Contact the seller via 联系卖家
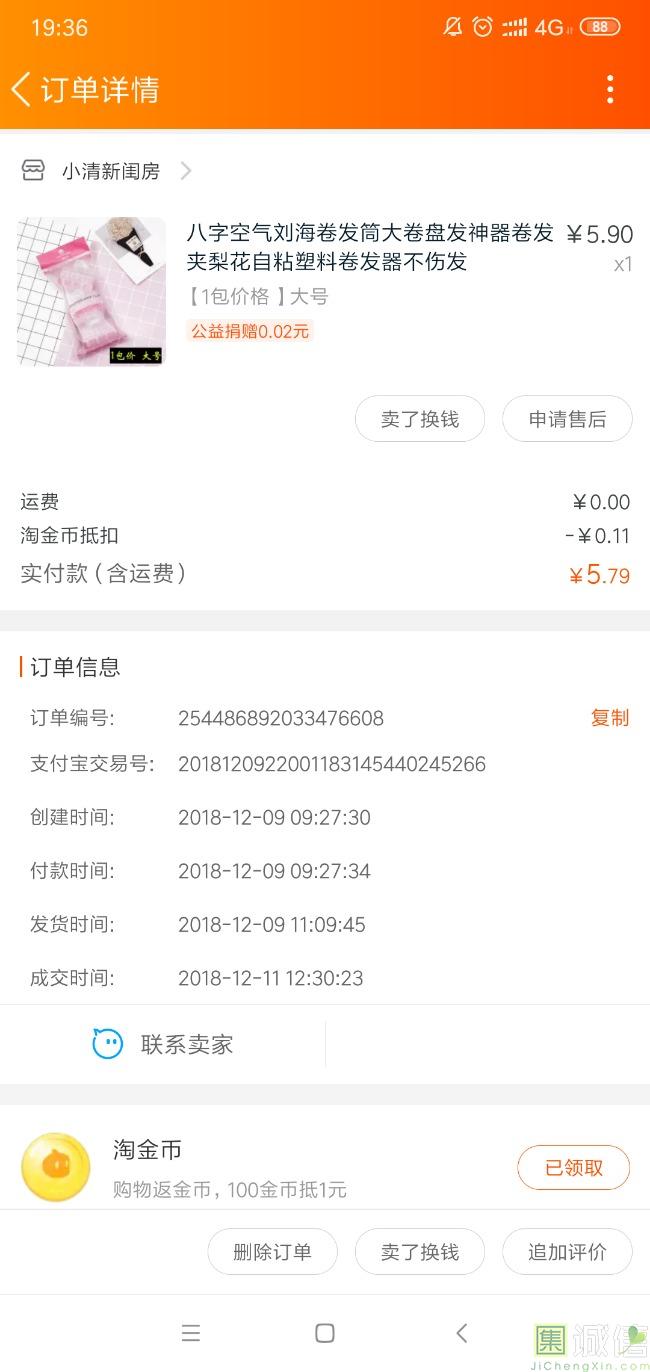The image size is (650, 1372). pos(163,1044)
